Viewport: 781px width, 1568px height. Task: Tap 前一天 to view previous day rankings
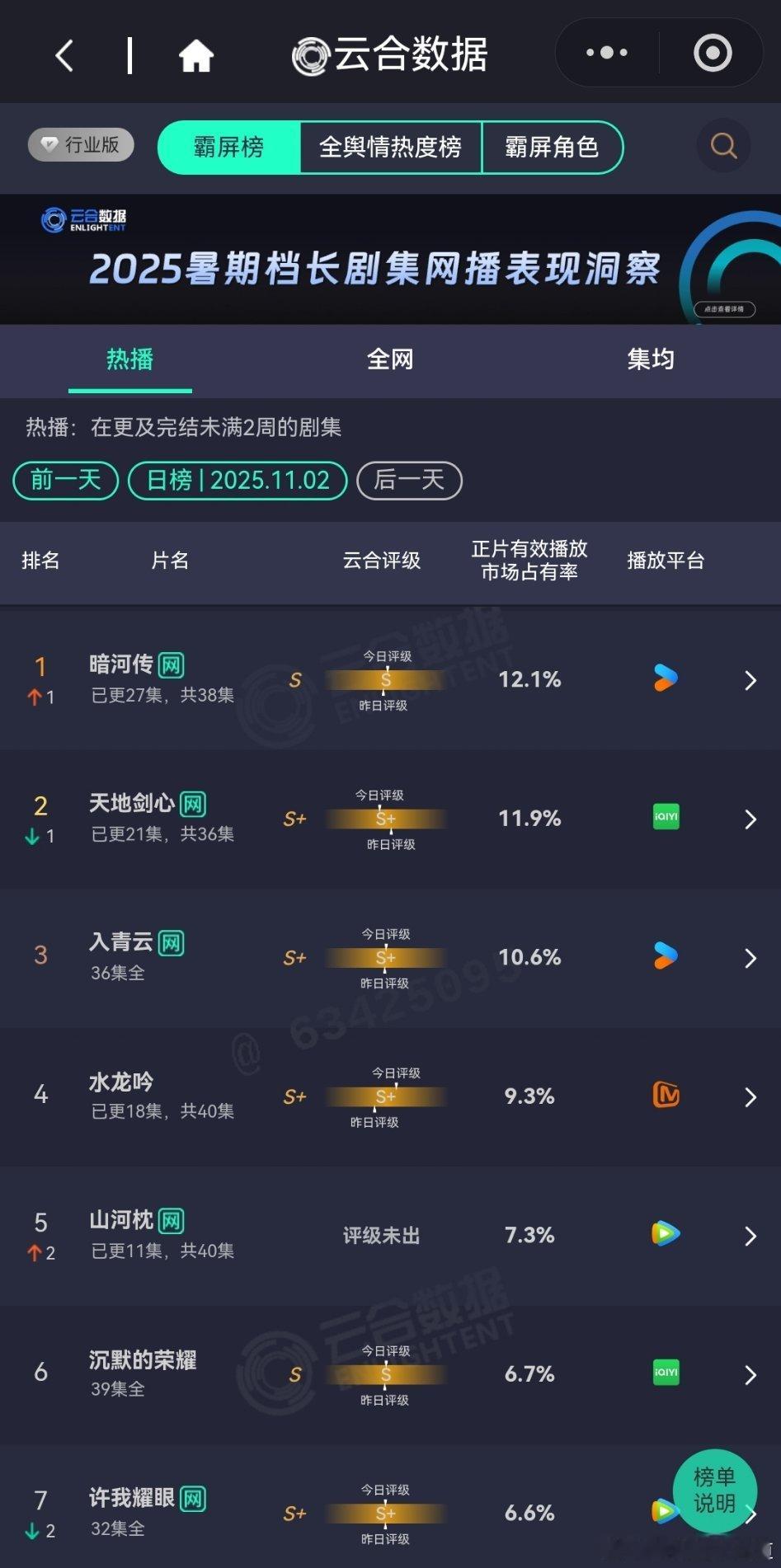pyautogui.click(x=65, y=481)
